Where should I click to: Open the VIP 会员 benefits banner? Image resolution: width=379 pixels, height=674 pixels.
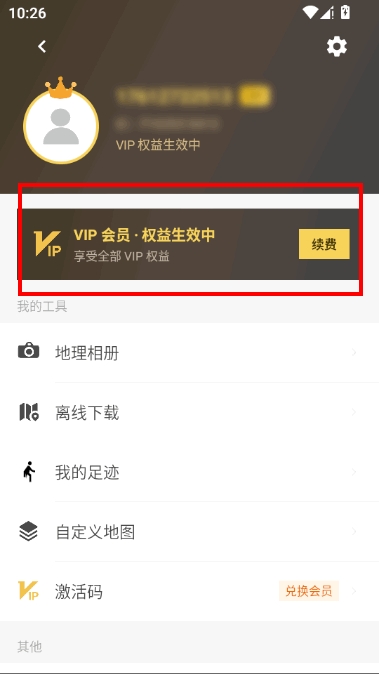point(188,244)
